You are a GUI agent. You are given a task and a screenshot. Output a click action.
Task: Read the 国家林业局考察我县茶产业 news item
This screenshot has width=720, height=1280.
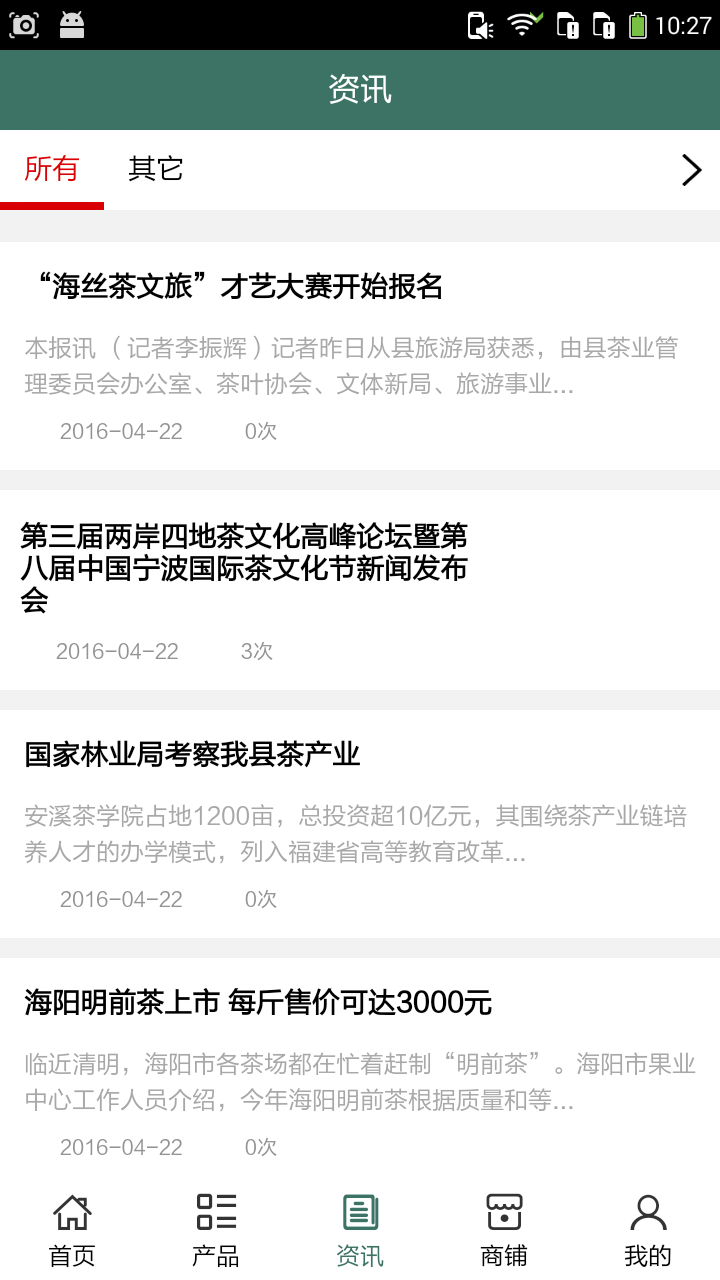[192, 755]
